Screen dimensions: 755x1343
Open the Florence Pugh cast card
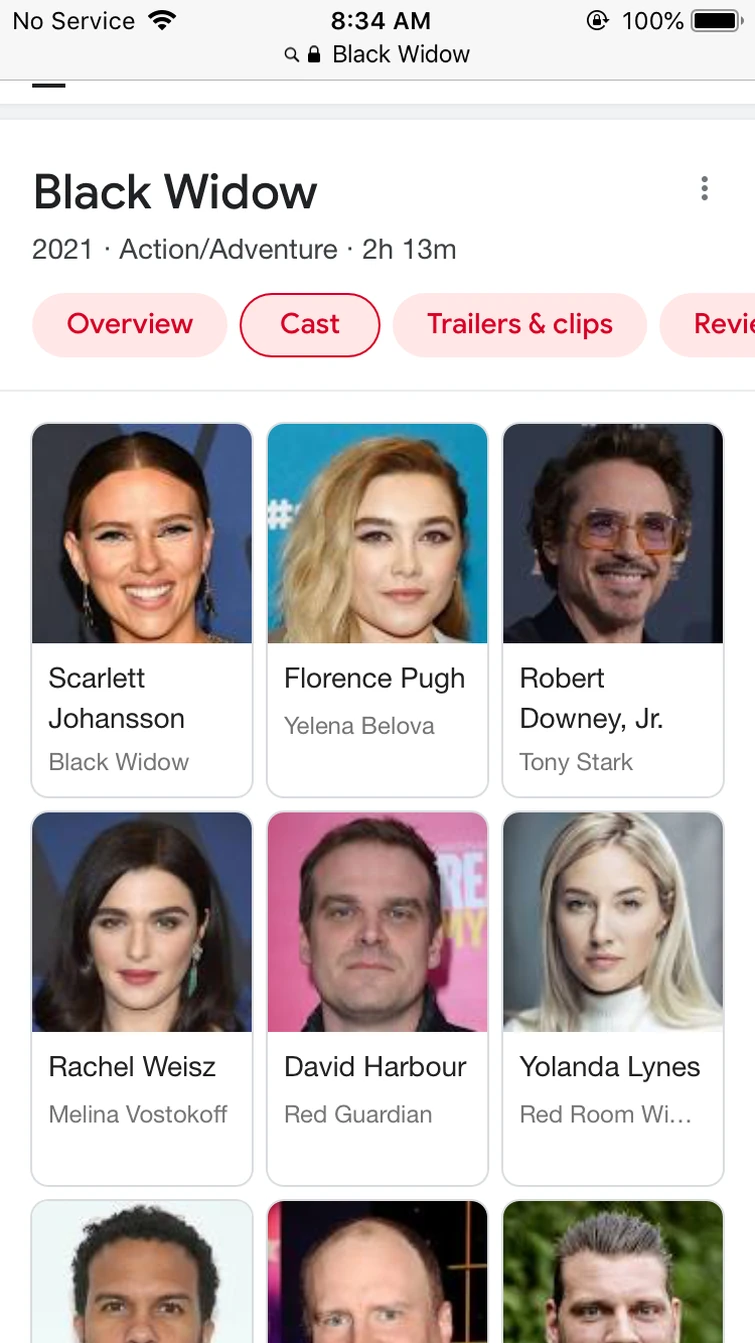(377, 608)
